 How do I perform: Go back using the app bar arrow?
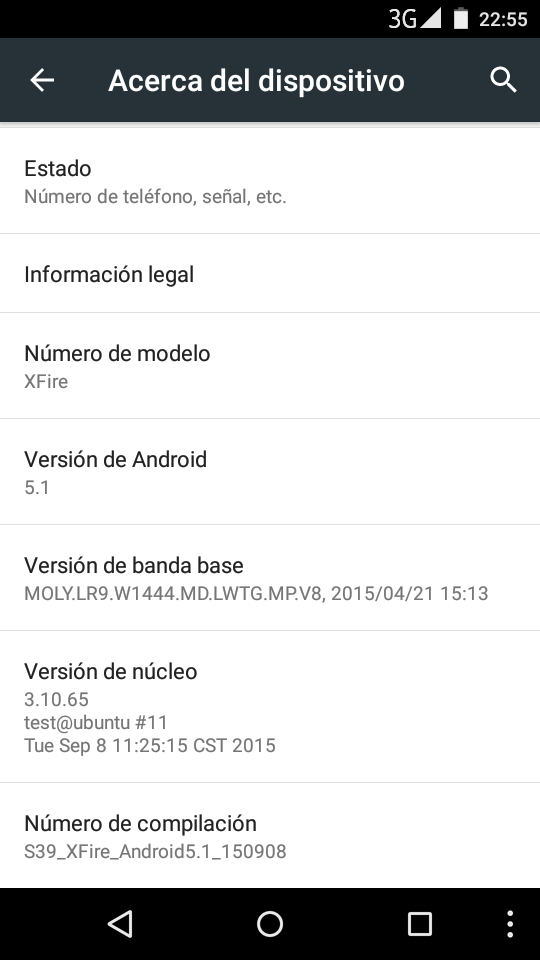click(42, 80)
